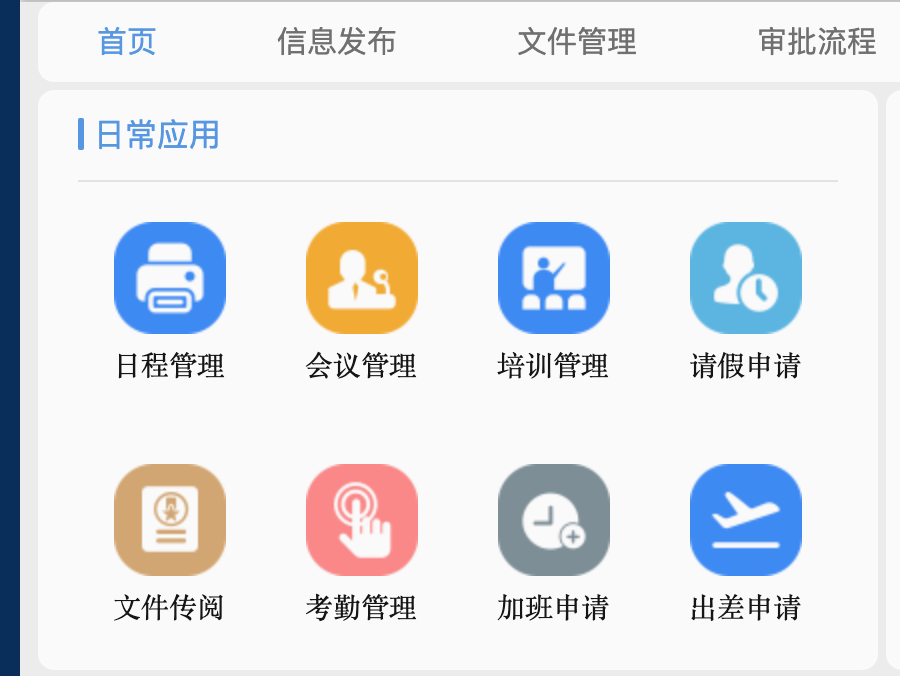The width and height of the screenshot is (900, 676).
Task: Open the 信息发布 tab
Action: [336, 42]
